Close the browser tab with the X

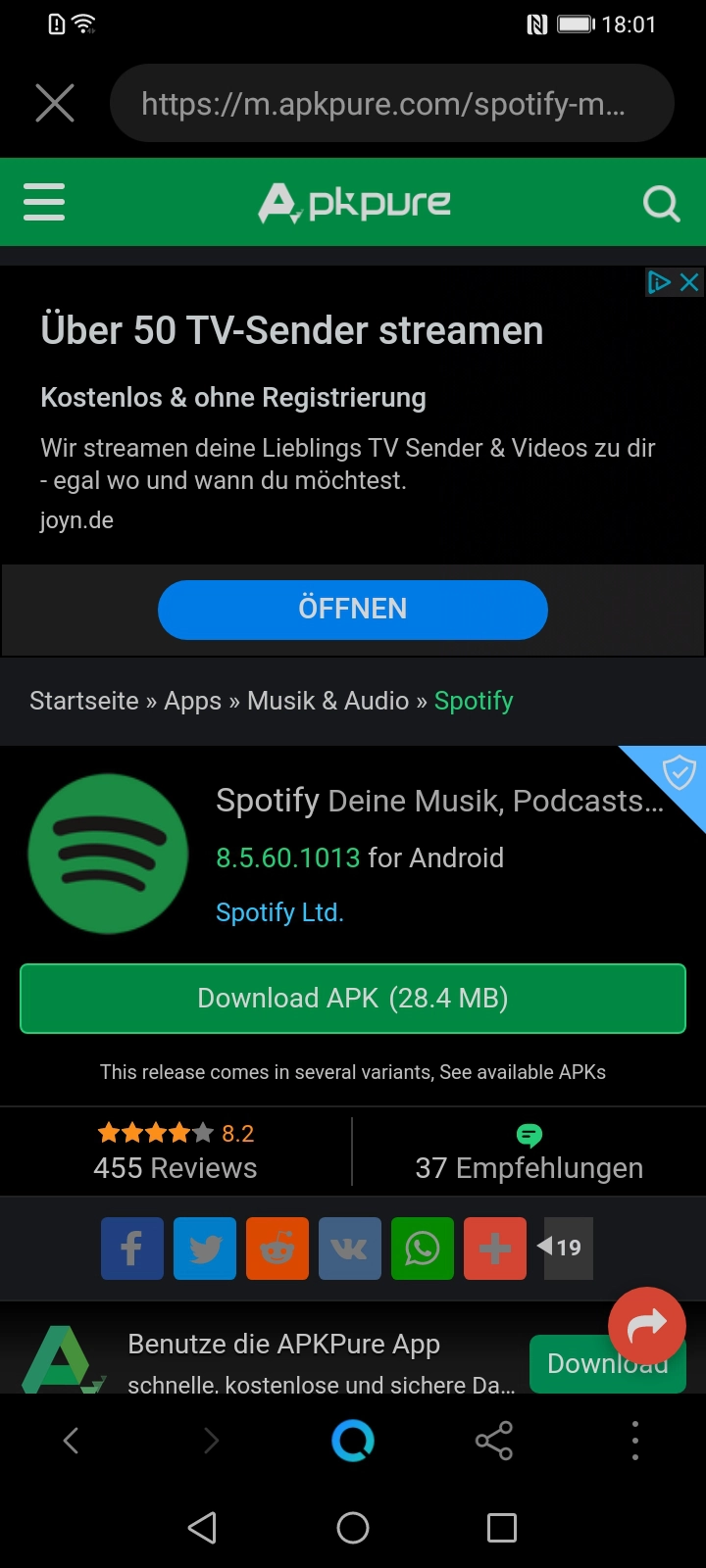[55, 103]
